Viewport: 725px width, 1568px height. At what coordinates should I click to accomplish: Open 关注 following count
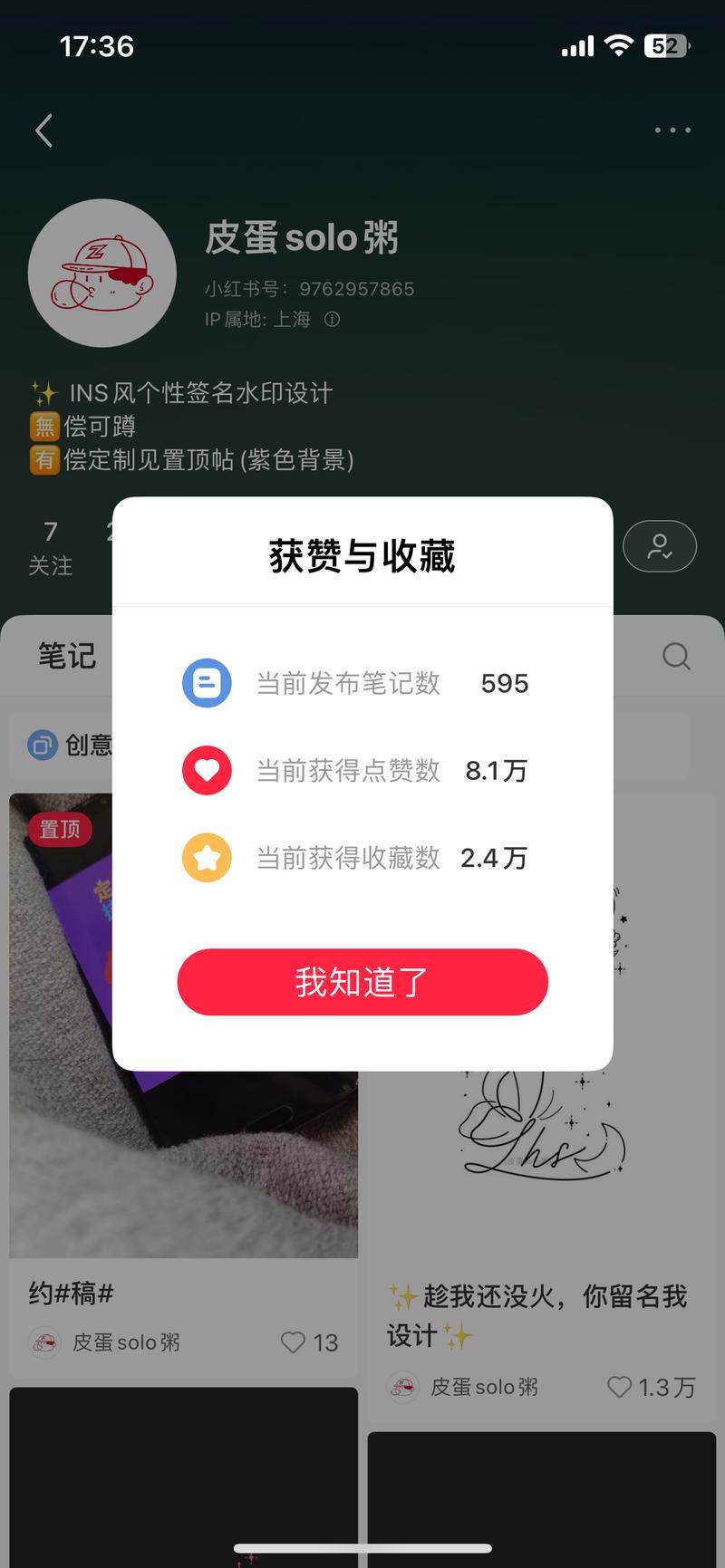[x=50, y=547]
